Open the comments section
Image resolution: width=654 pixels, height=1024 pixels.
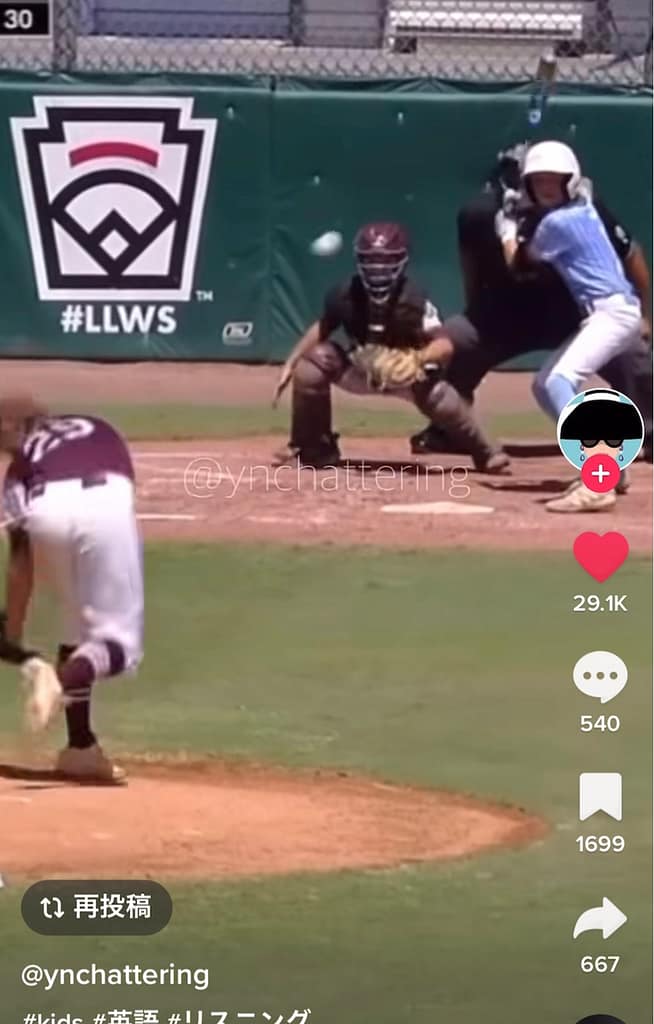tap(600, 677)
